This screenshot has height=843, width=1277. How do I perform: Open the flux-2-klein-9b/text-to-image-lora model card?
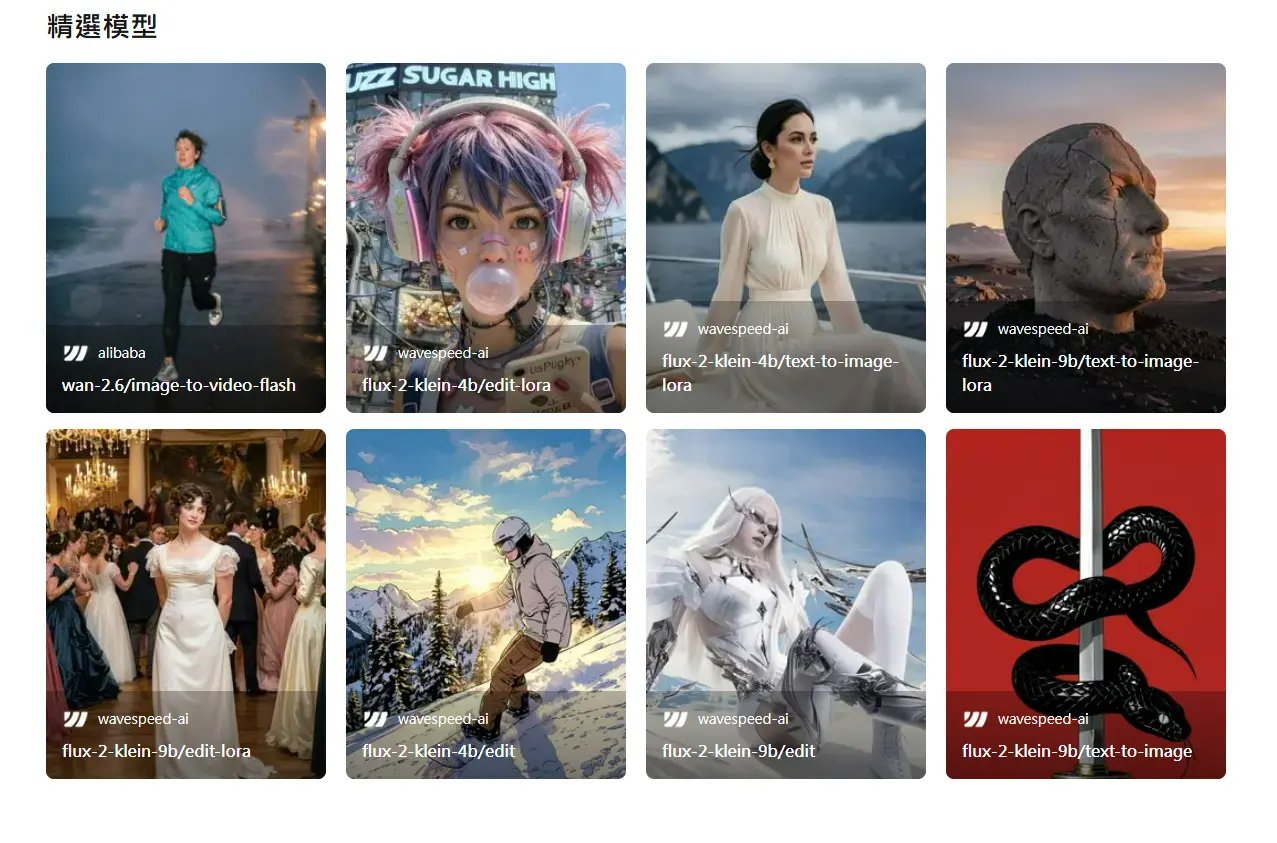coord(1086,238)
